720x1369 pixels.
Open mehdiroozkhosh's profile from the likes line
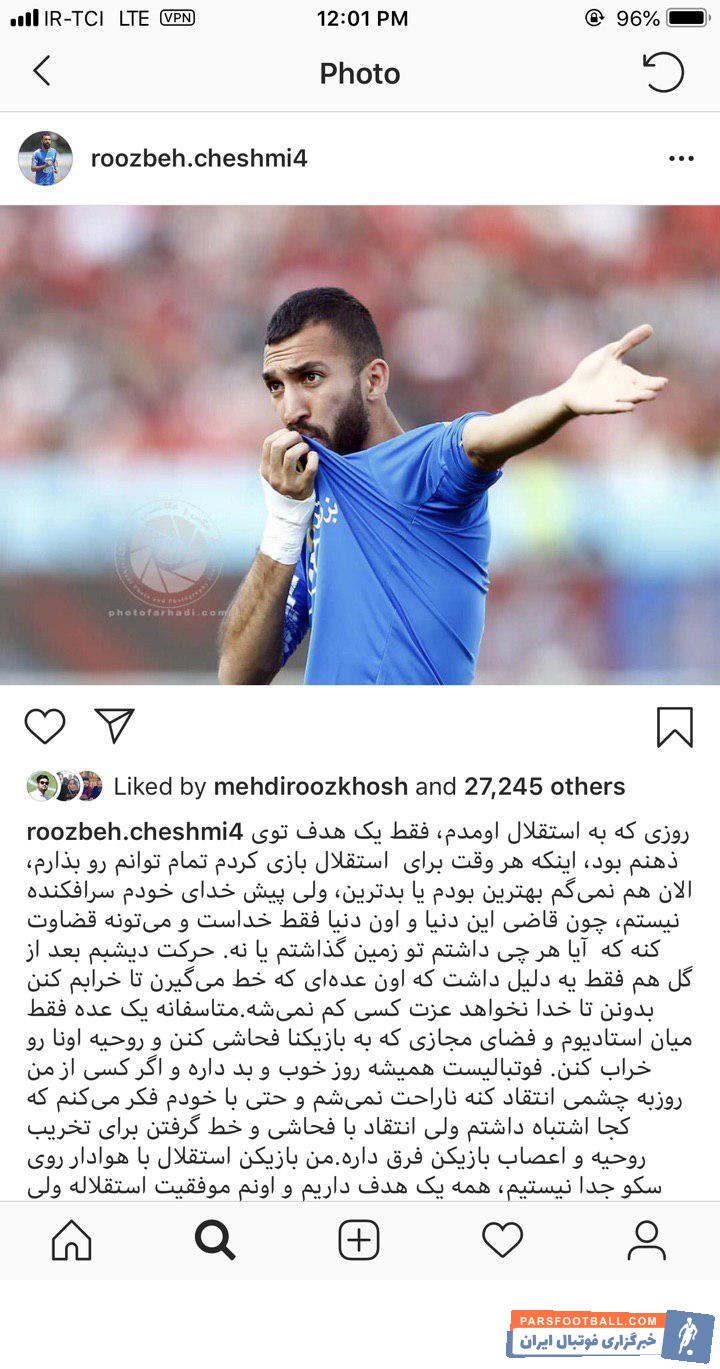click(311, 787)
